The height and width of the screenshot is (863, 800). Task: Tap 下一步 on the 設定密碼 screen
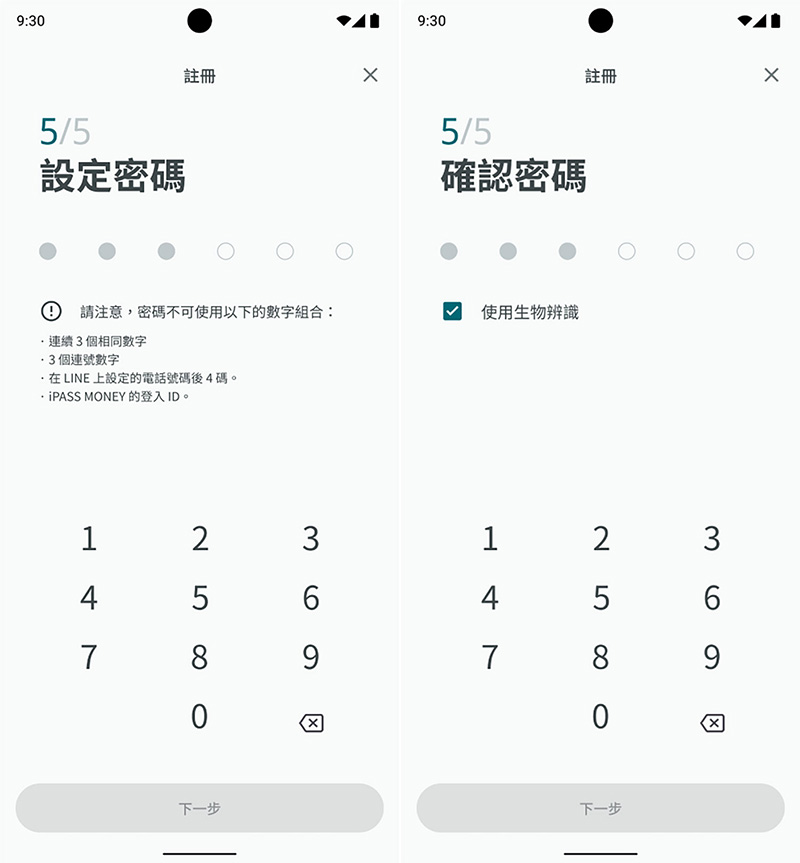click(x=200, y=808)
